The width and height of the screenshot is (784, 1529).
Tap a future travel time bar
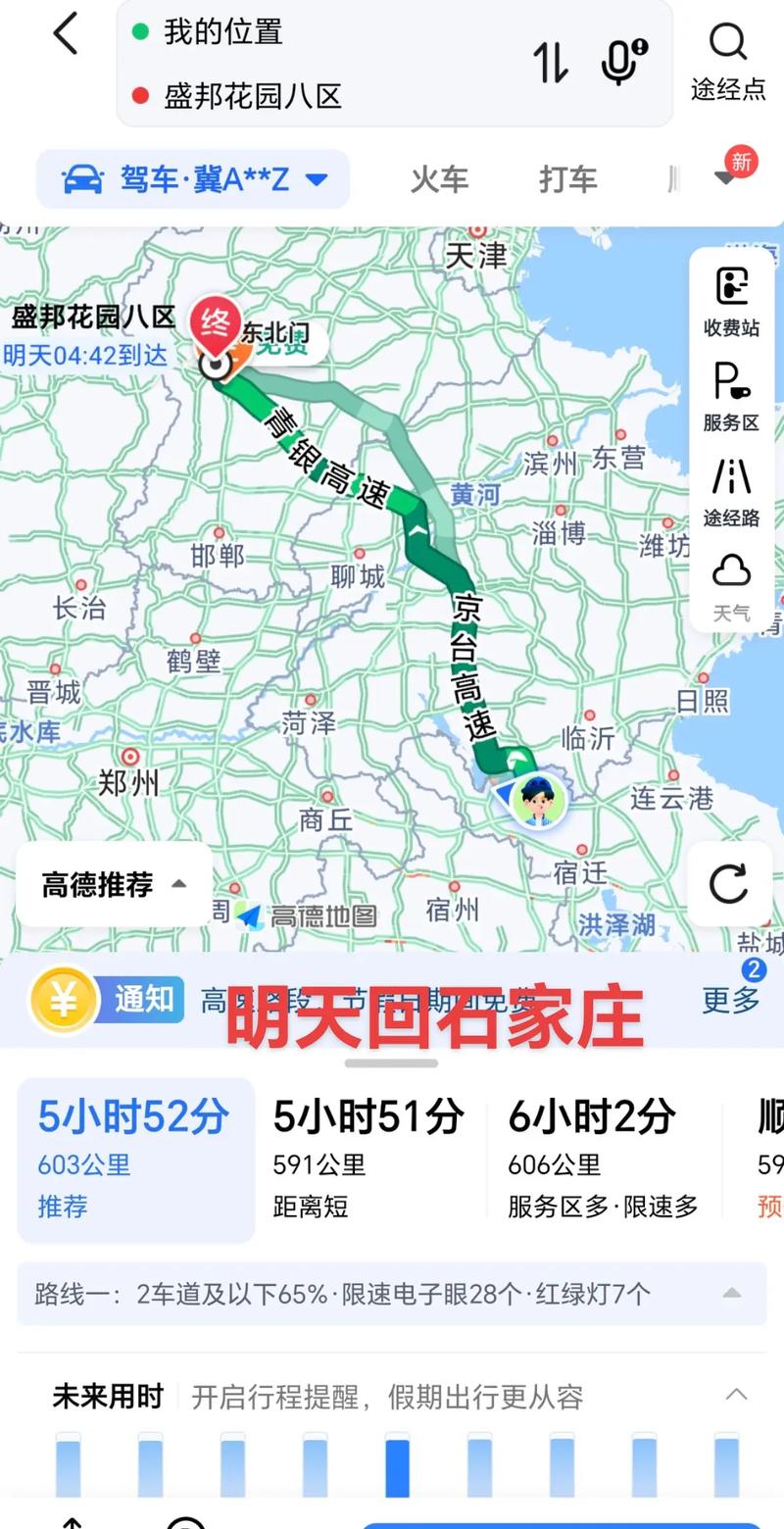click(x=396, y=1485)
